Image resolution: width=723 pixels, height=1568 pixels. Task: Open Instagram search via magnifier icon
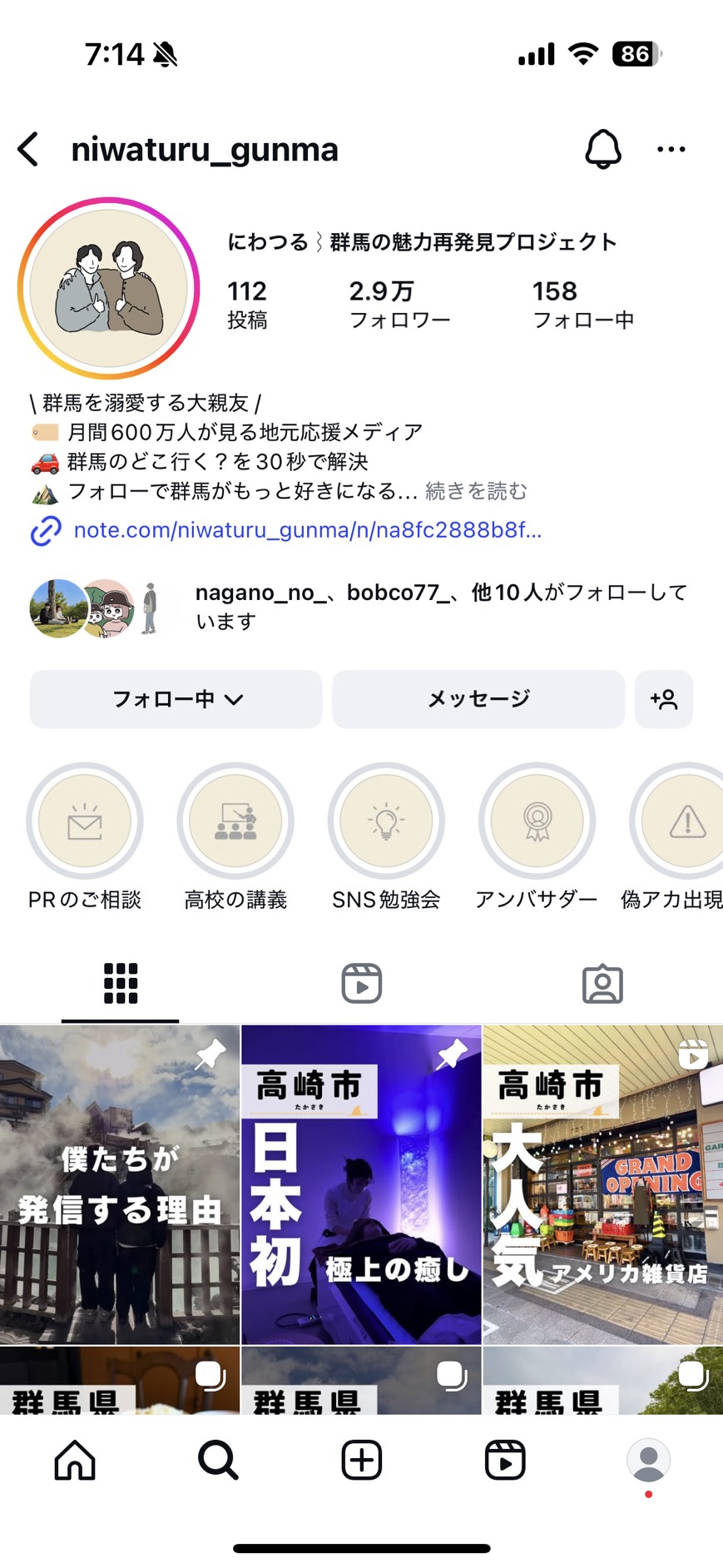click(216, 1458)
